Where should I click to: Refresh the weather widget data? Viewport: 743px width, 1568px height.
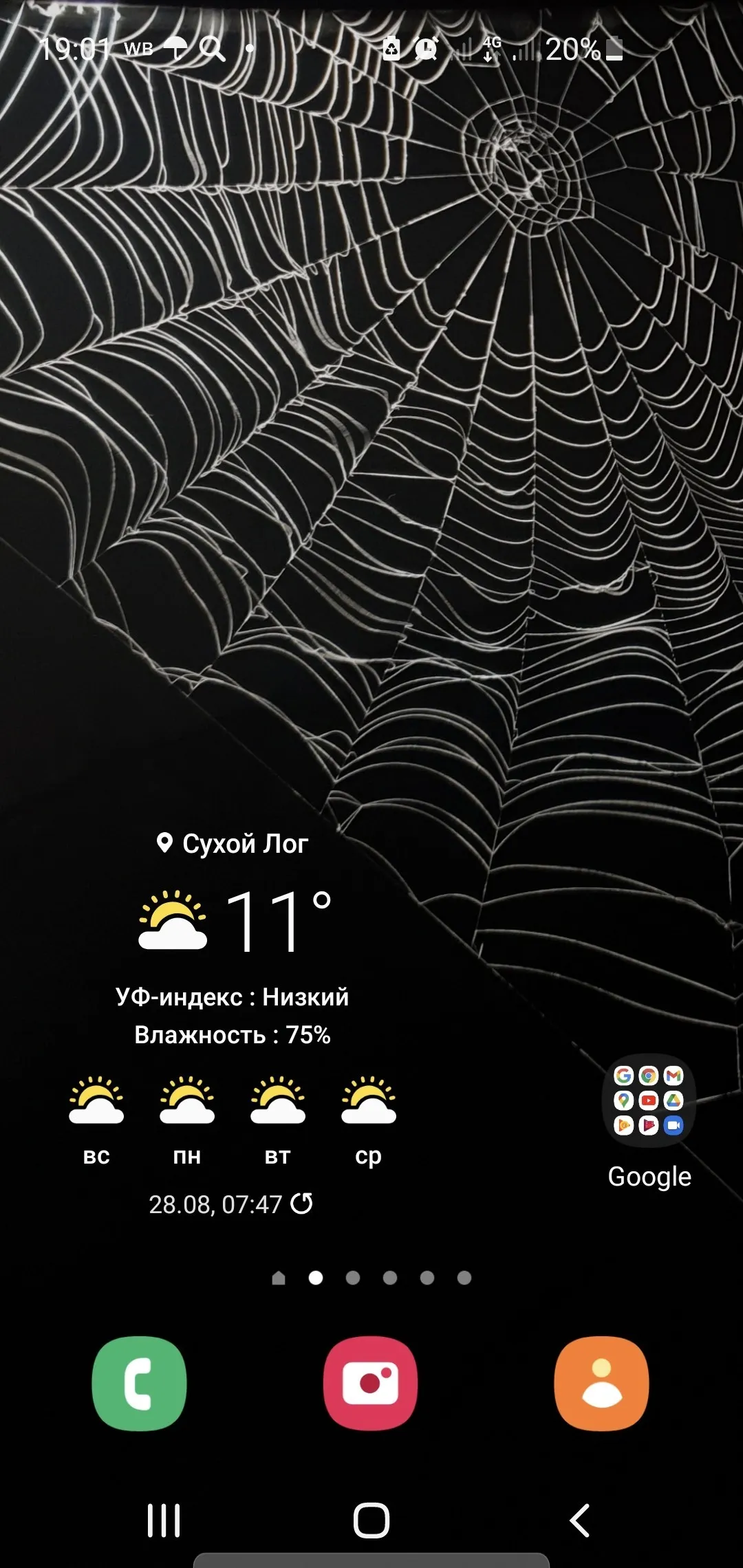302,1204
